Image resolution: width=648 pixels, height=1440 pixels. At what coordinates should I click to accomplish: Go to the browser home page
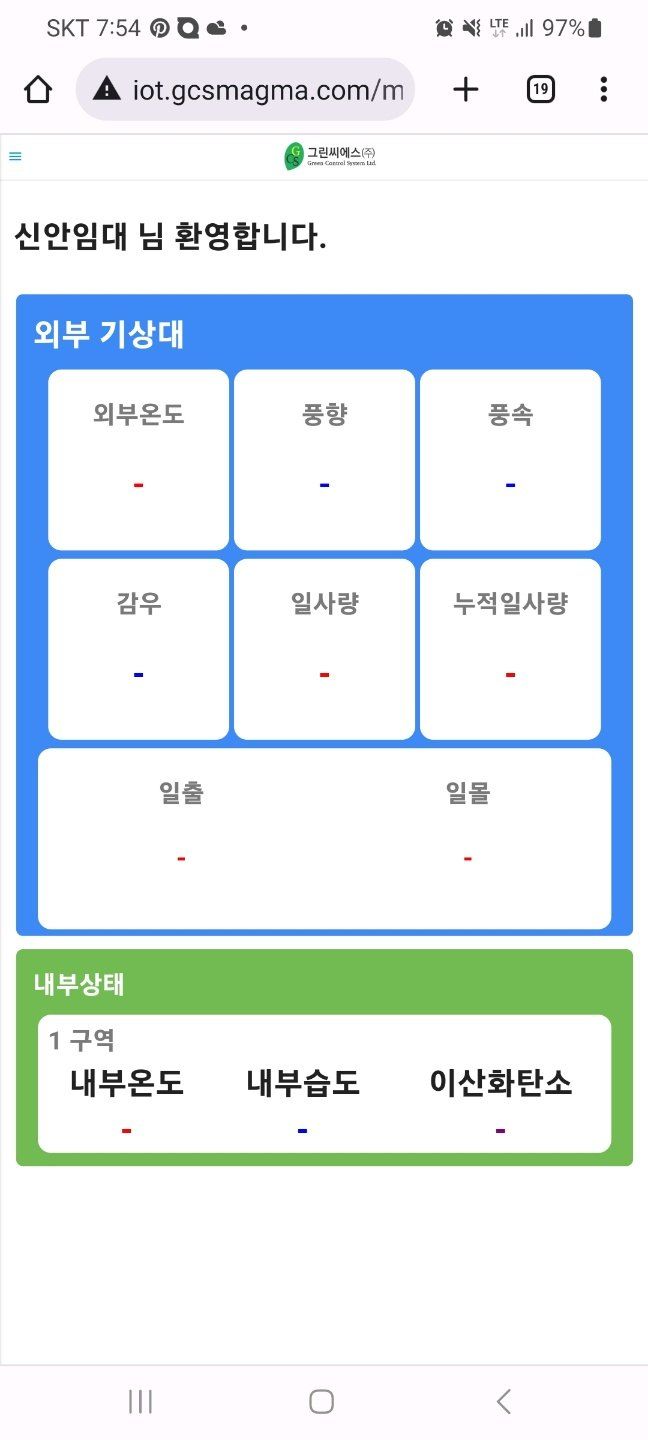[38, 90]
